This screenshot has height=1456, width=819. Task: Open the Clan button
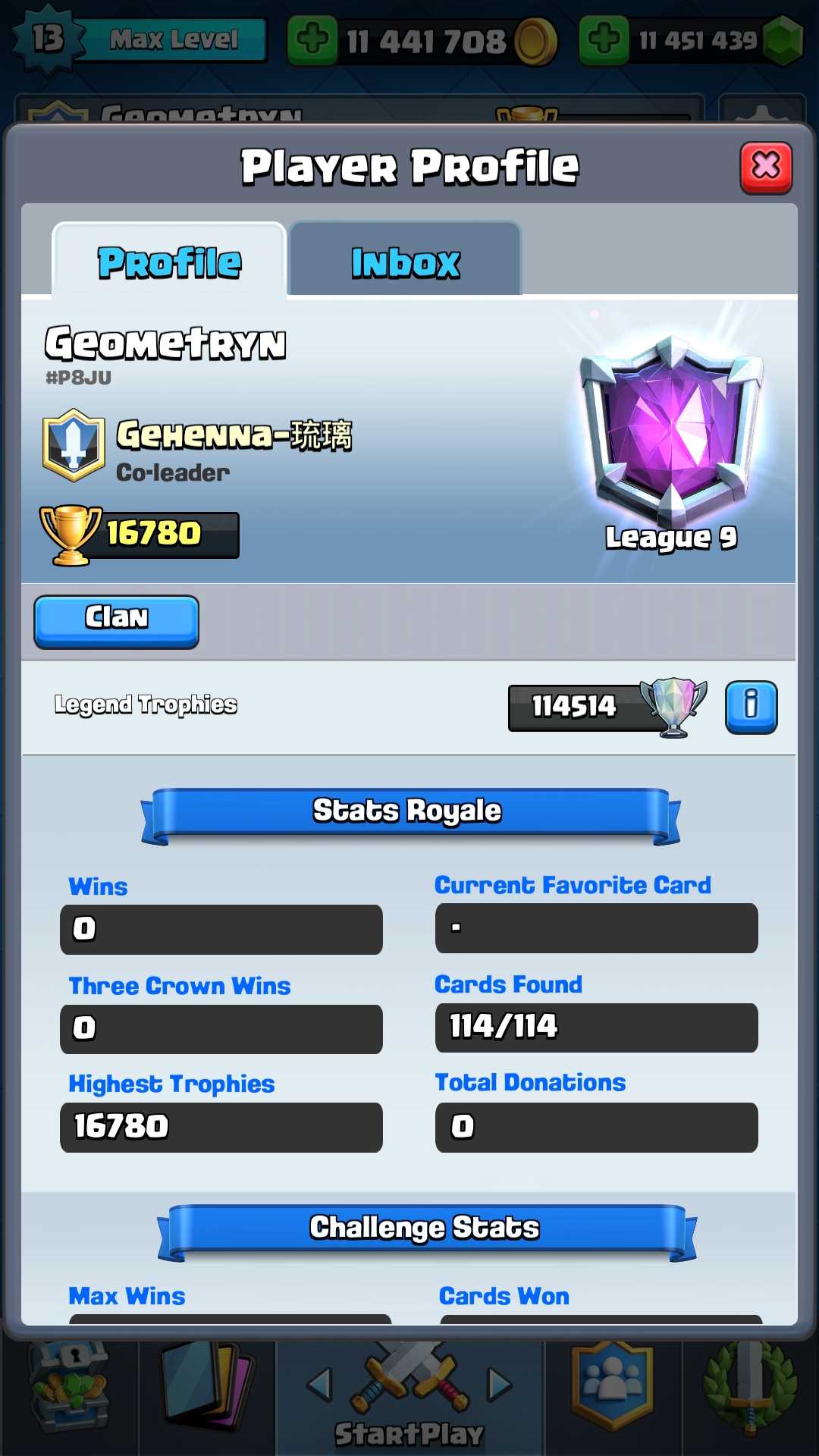coord(116,620)
